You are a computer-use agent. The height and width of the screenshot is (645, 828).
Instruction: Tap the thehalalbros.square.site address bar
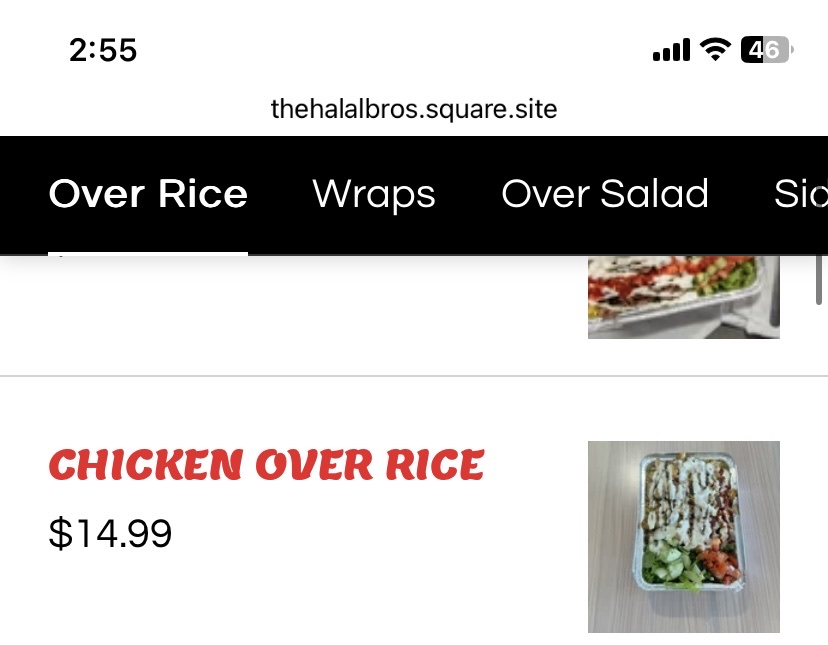pyautogui.click(x=414, y=108)
